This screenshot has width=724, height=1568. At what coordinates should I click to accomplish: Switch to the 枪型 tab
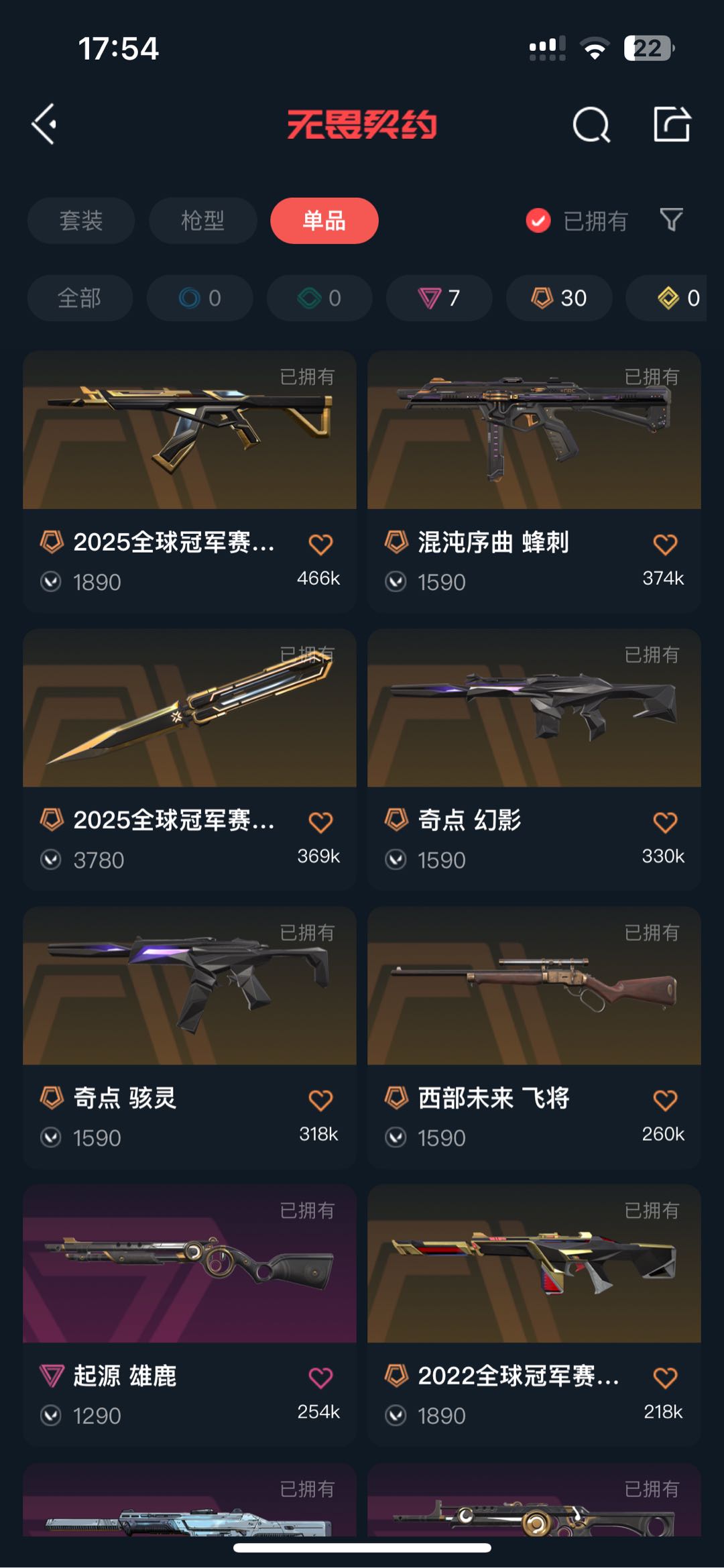202,221
